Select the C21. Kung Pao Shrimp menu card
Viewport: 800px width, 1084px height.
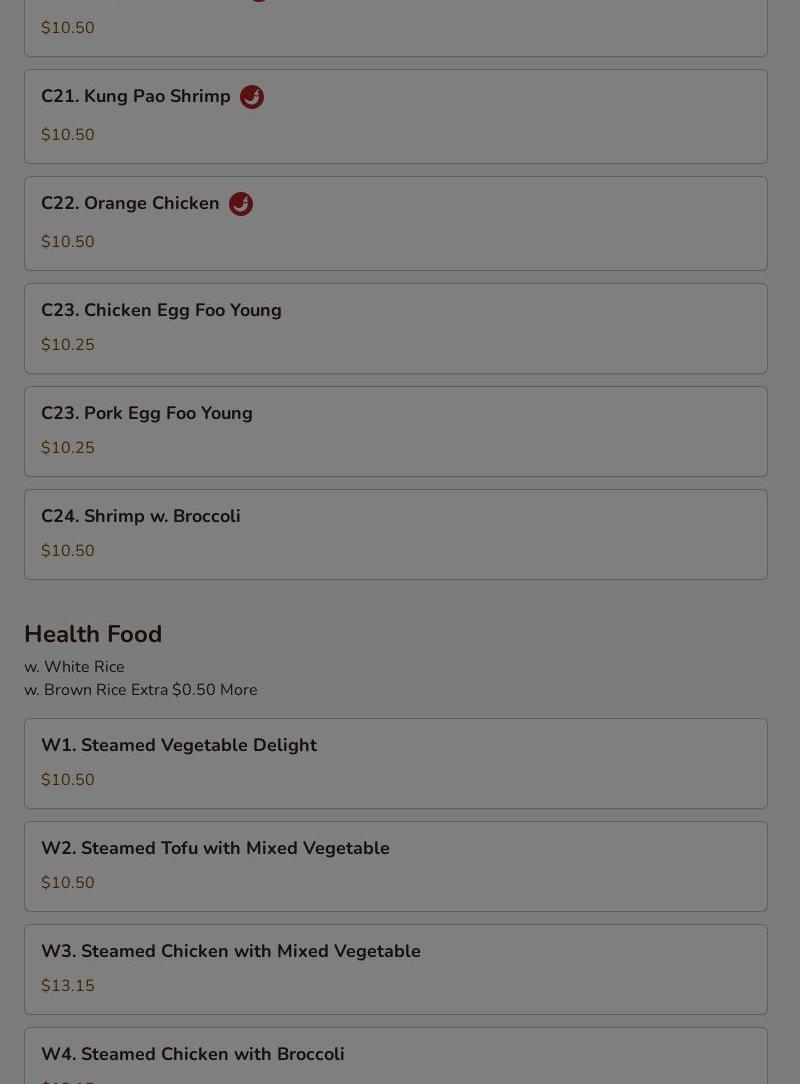point(395,116)
